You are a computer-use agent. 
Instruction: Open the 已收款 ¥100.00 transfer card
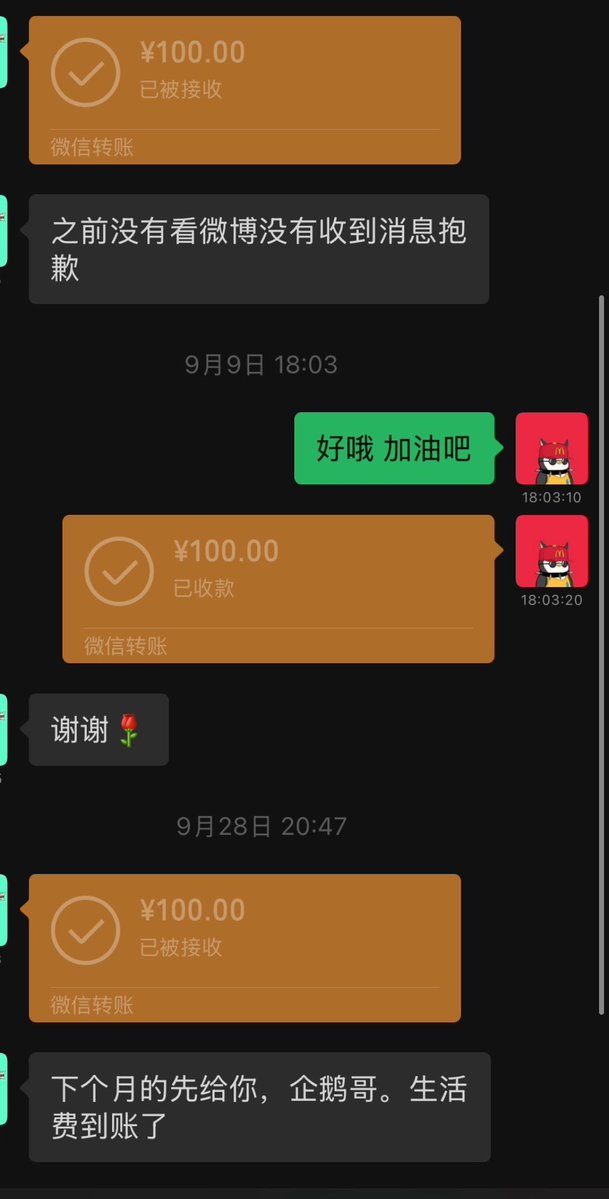tap(278, 587)
